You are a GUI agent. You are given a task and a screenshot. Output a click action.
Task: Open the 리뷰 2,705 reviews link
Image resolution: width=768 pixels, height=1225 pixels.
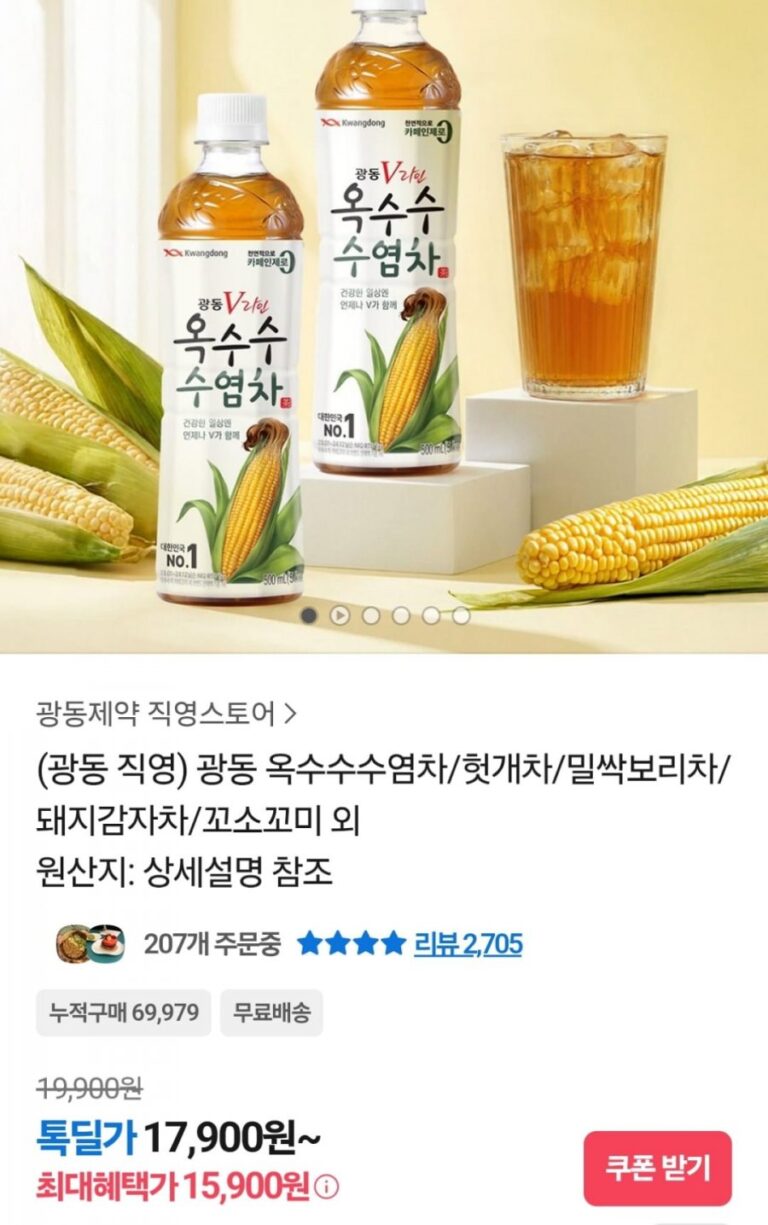[x=468, y=943]
